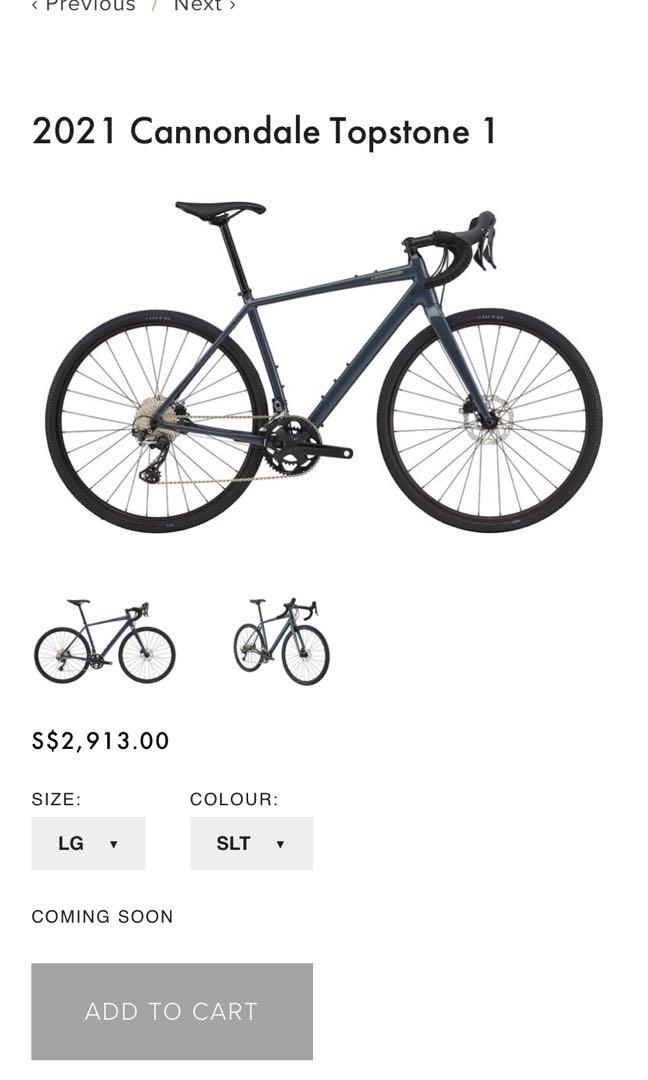Go to the Next product
Viewport: 648px width, 1080px height.
pos(203,6)
